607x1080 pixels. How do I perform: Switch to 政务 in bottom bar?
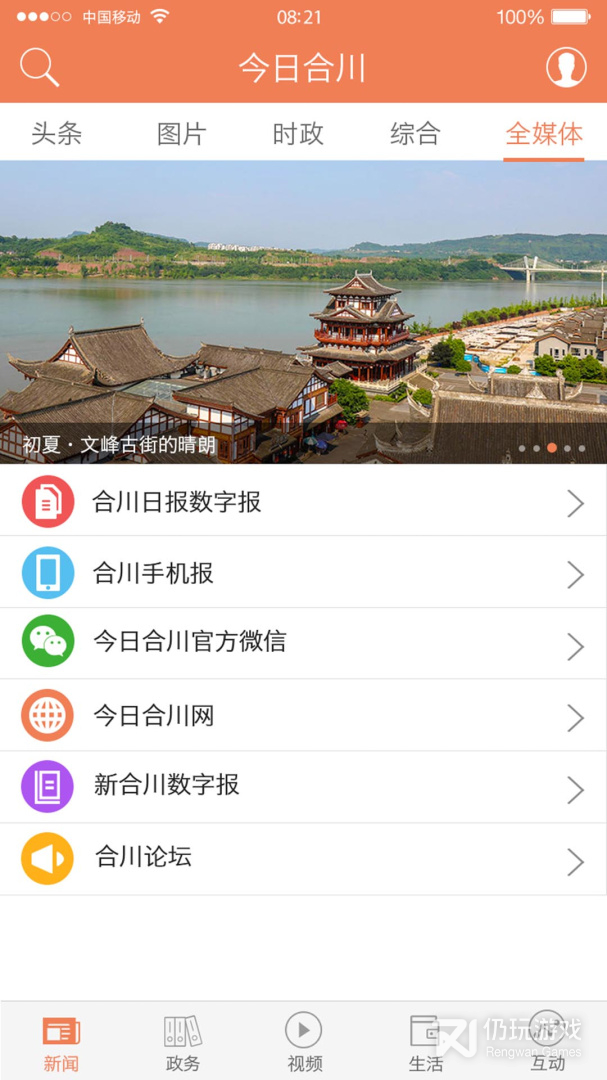(x=183, y=1042)
